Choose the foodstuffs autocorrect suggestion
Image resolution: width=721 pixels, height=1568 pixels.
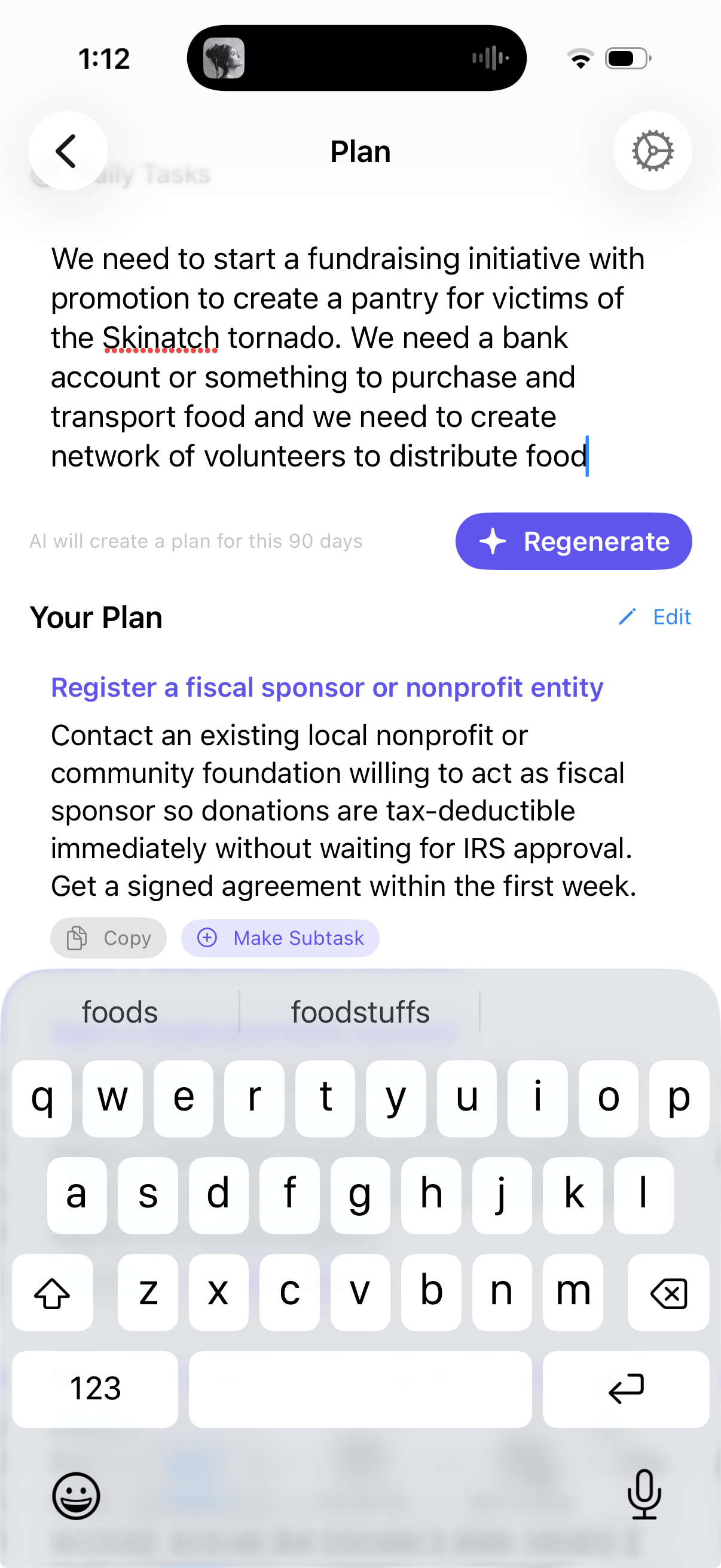tap(359, 1011)
